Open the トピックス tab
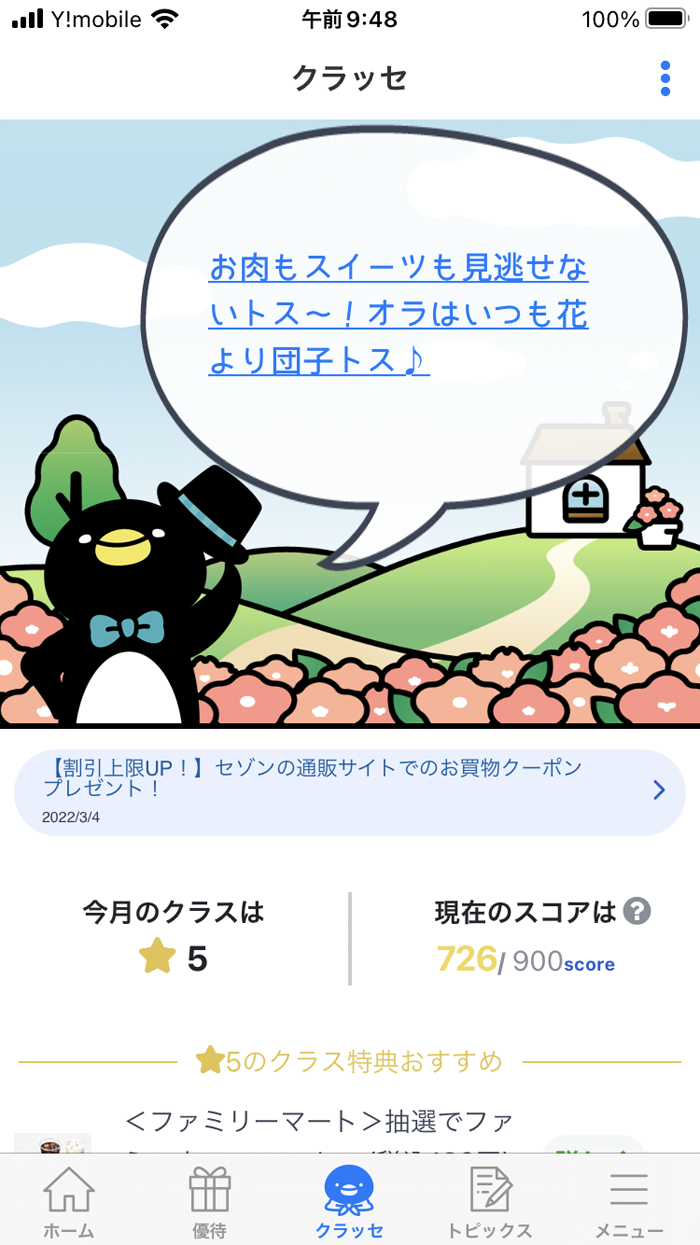Screen dimensions: 700x1245 click(x=490, y=1203)
